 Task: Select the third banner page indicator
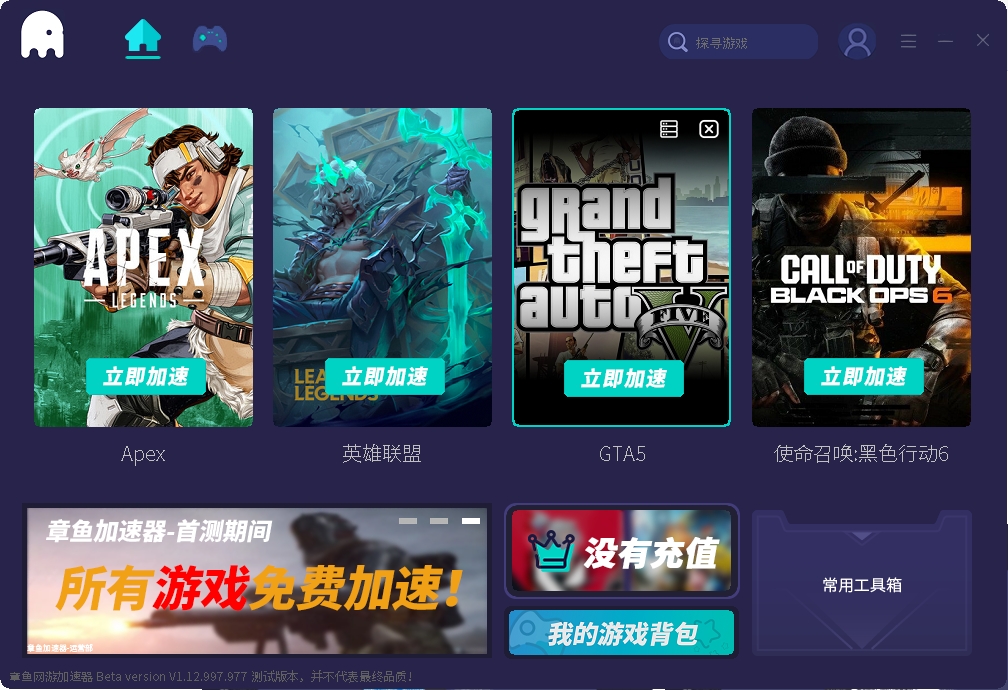[471, 520]
